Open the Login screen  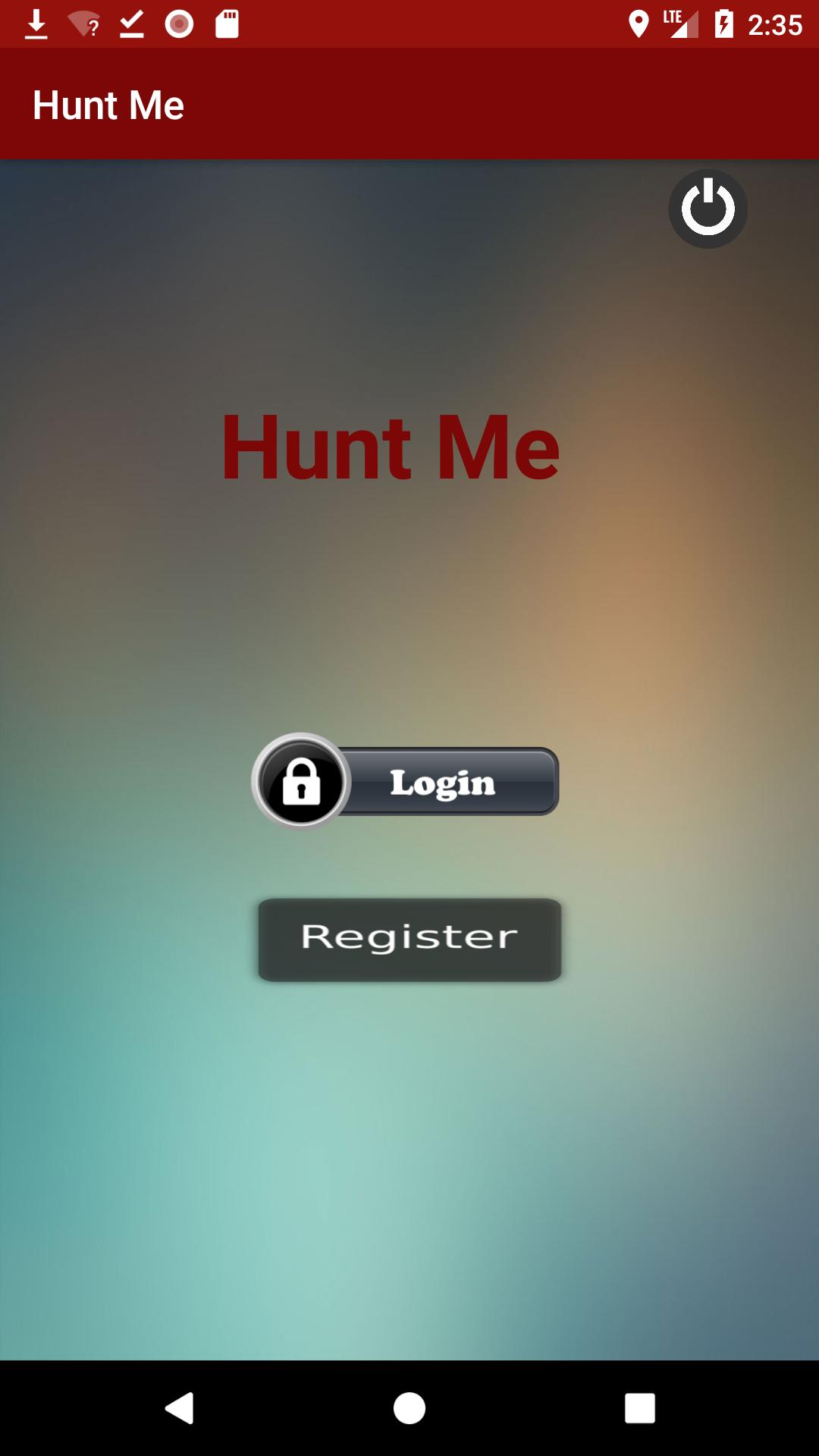point(406,782)
